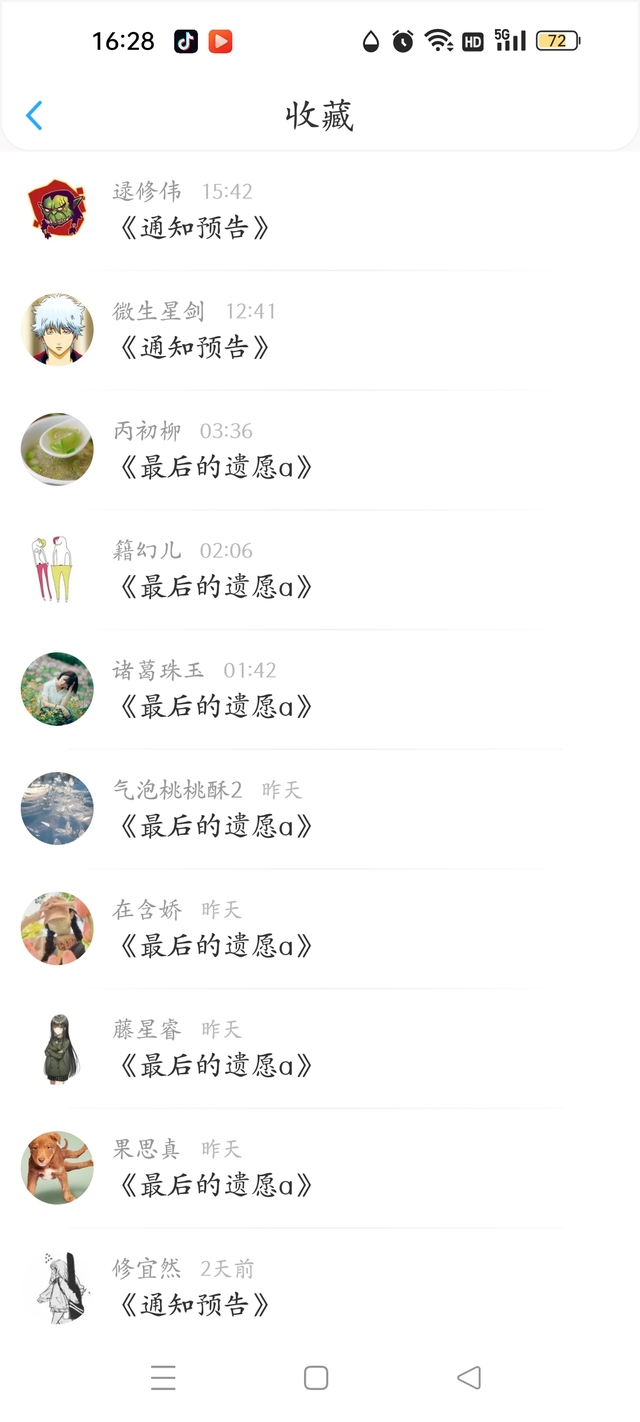This screenshot has width=640, height=1422.
Task: Open 藤星睿's 《最后的遗愿a》 entry
Action: tap(216, 1065)
